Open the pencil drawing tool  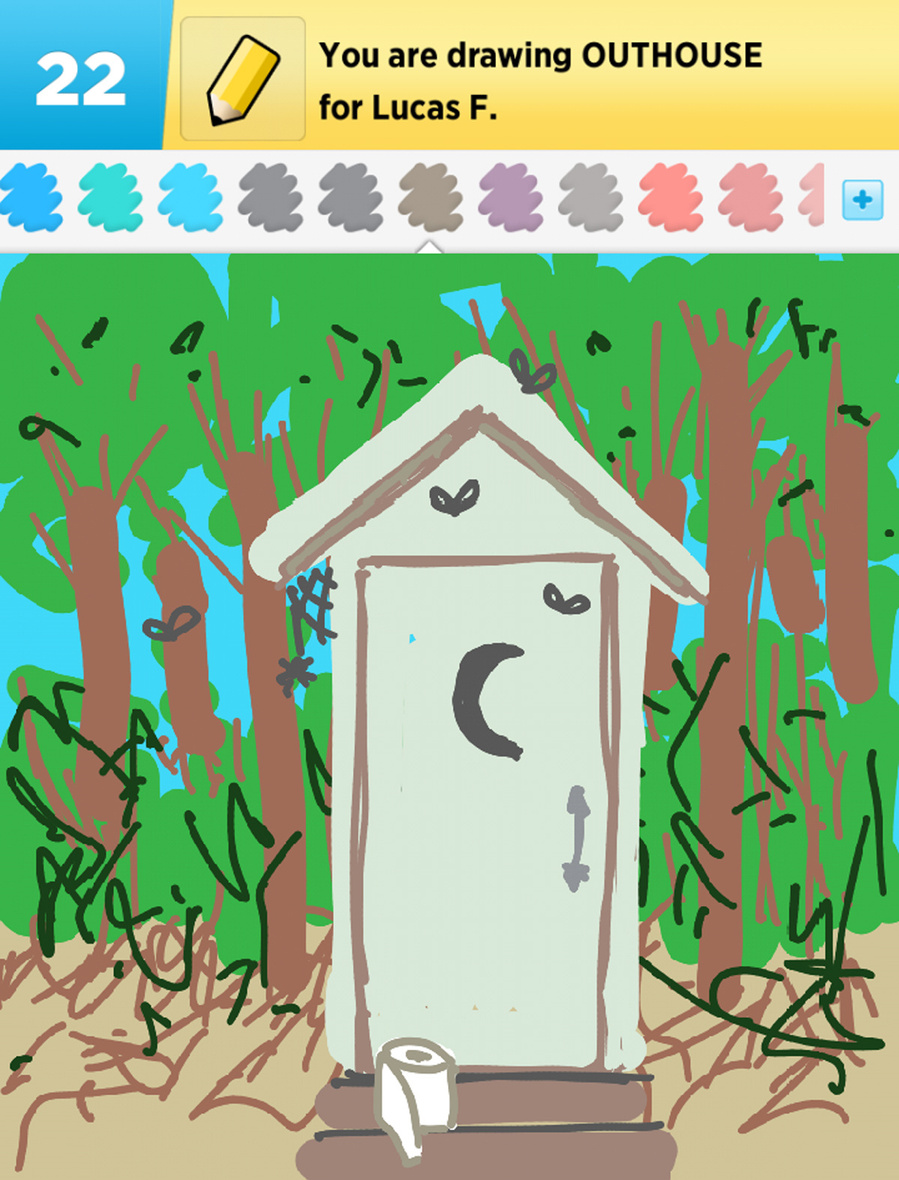click(x=242, y=78)
